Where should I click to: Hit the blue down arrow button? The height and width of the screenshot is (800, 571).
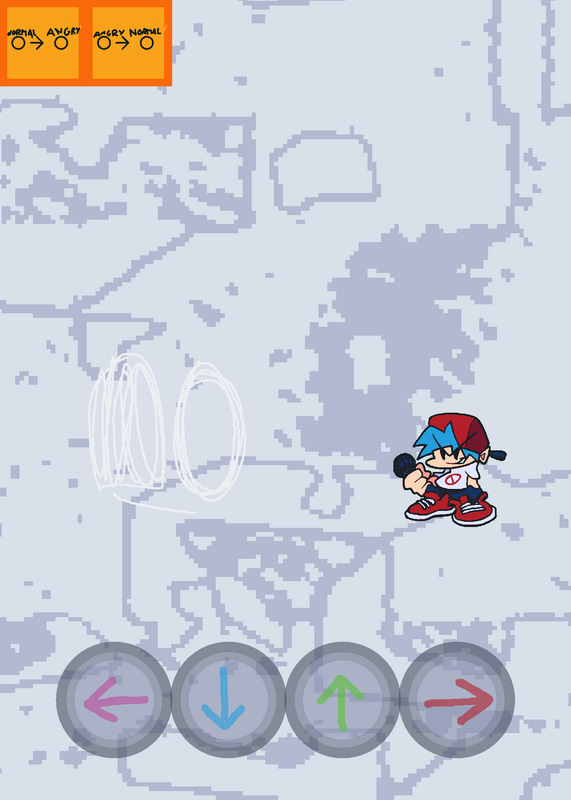228,699
